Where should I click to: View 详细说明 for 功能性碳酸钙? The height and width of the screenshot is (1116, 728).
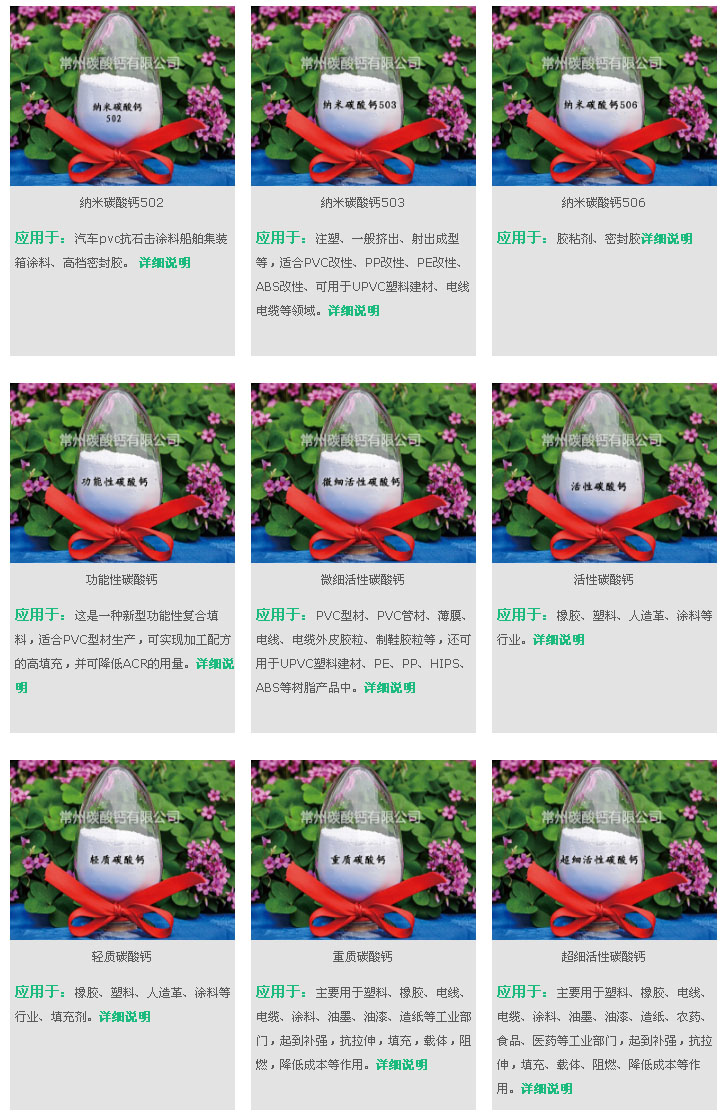tap(214, 664)
